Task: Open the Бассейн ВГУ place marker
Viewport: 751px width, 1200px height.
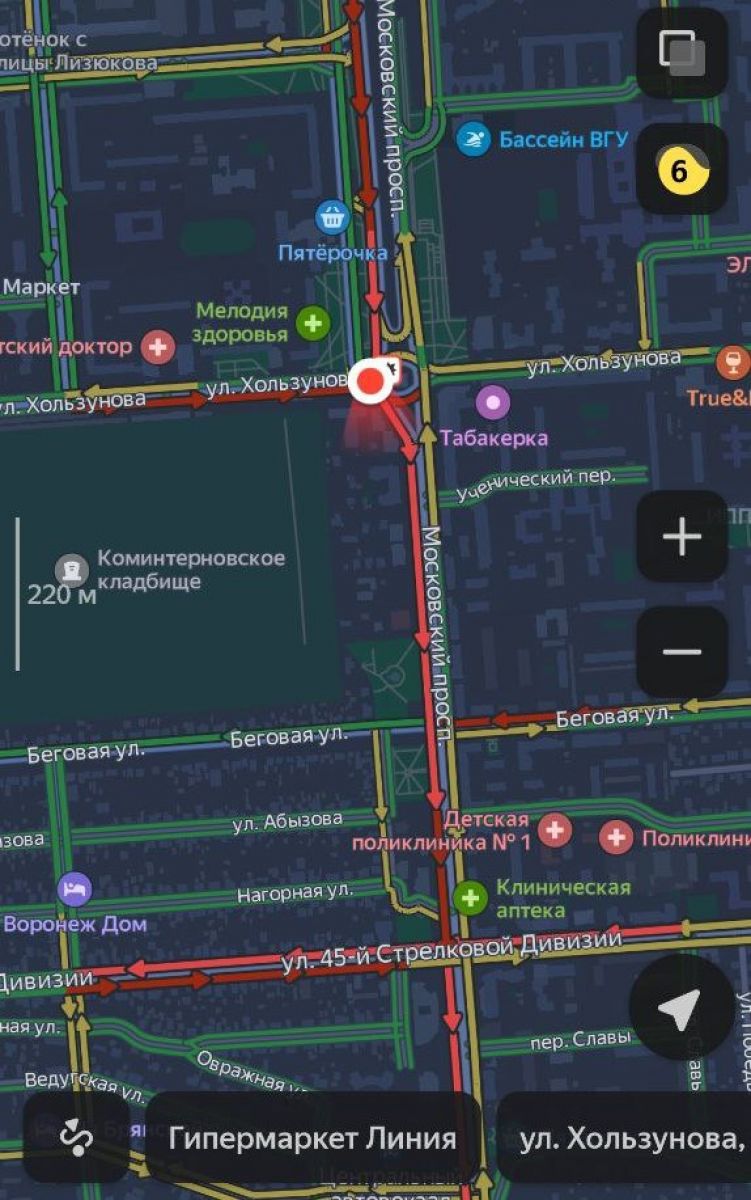Action: 473,139
